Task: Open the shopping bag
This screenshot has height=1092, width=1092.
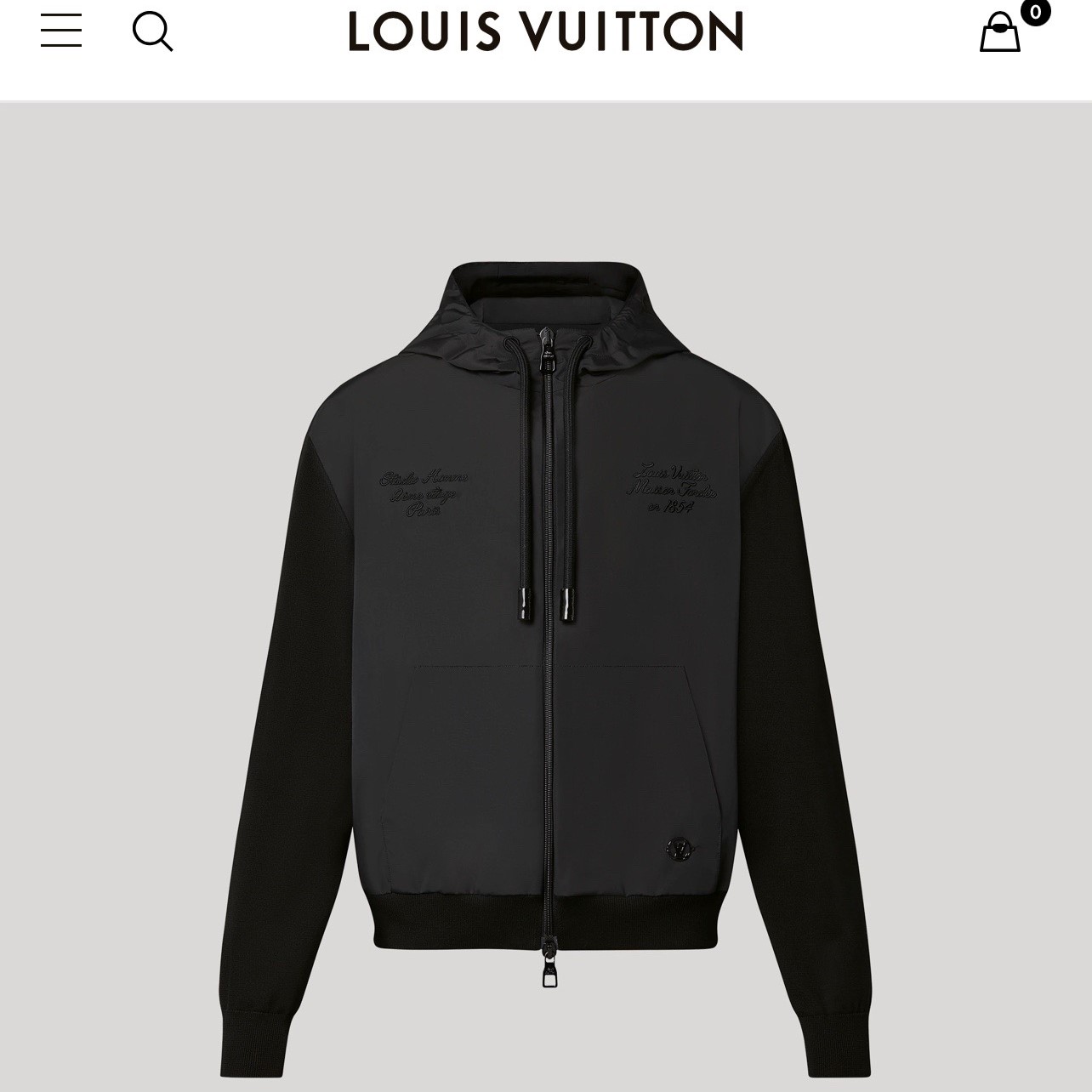Action: coord(1001,32)
